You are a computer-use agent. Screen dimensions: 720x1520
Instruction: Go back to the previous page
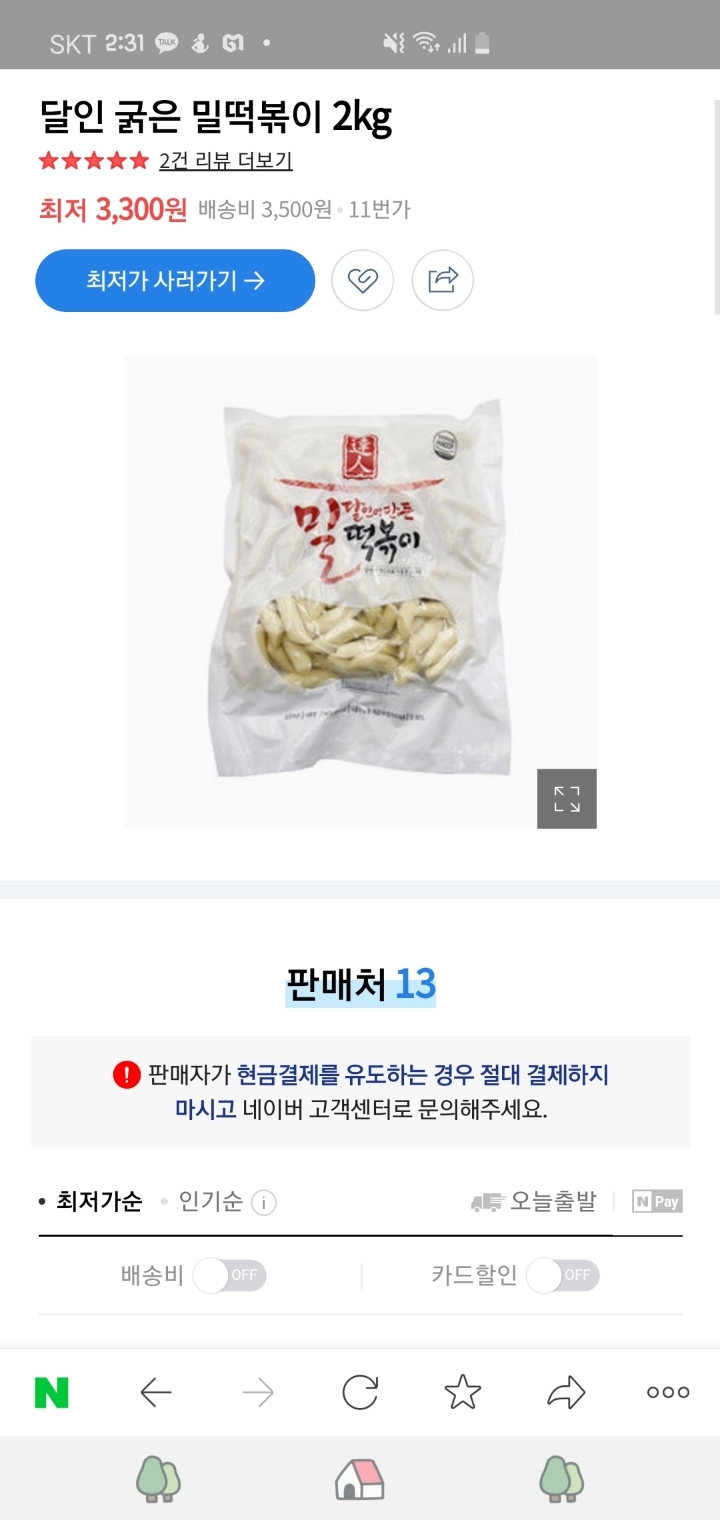[155, 1392]
